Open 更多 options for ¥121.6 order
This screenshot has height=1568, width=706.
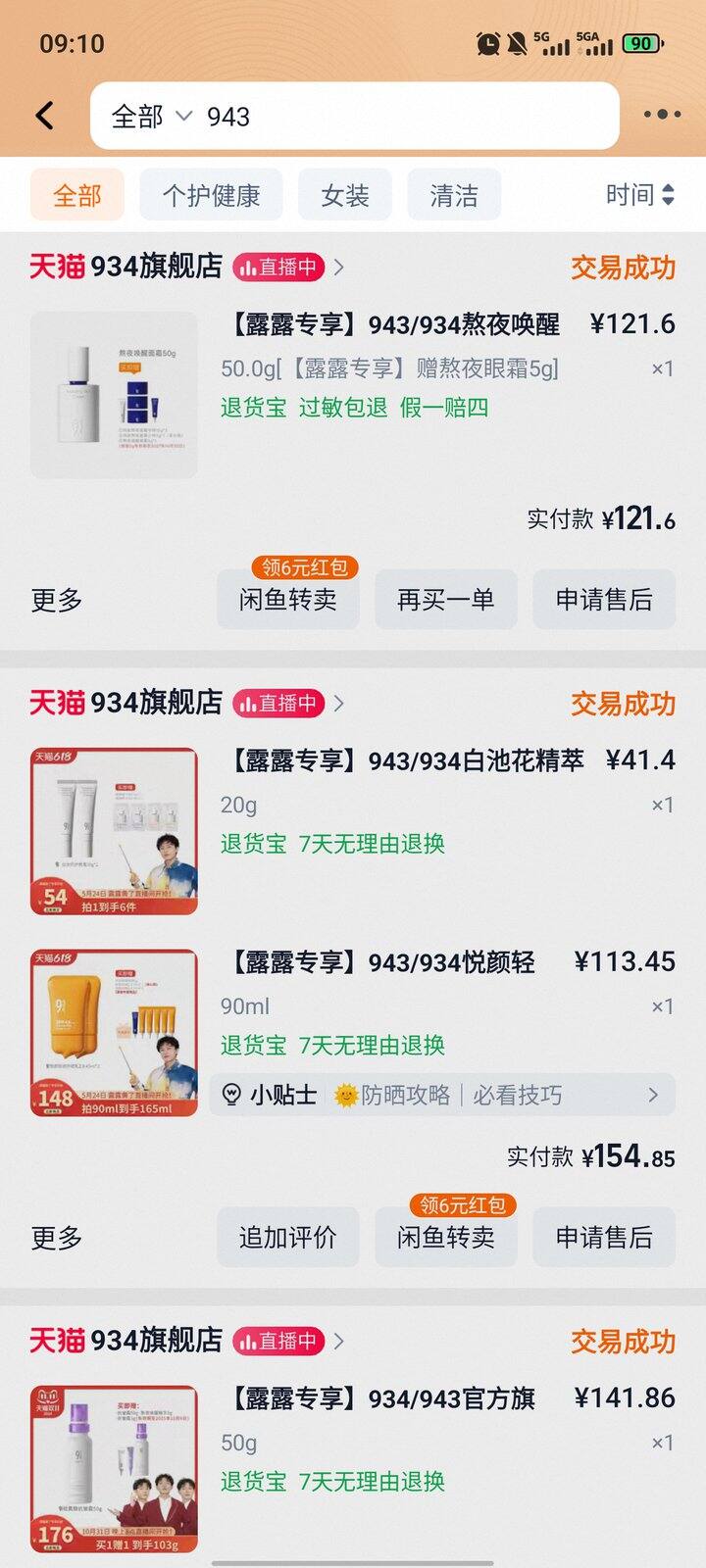[57, 600]
